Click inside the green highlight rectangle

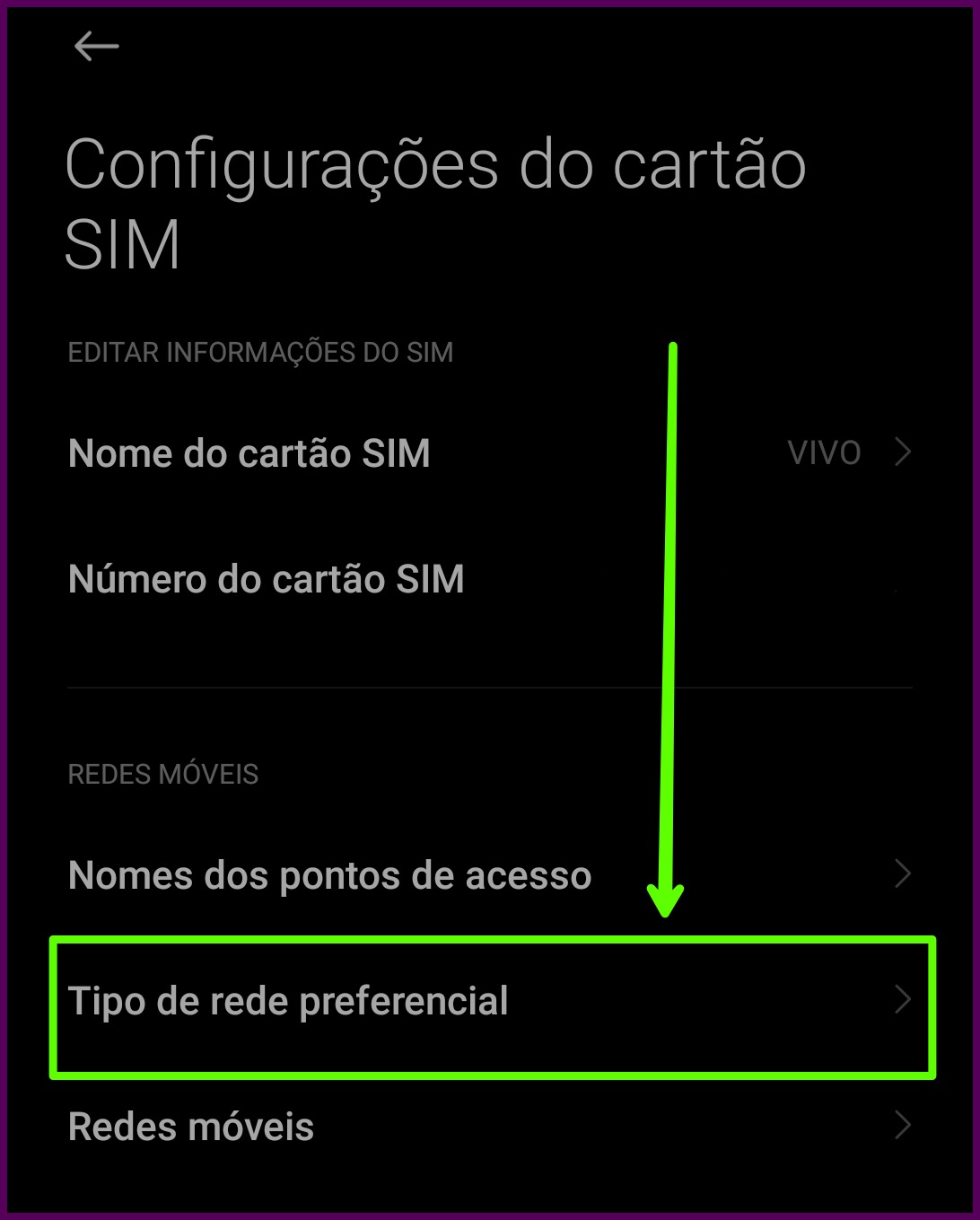(490, 1004)
